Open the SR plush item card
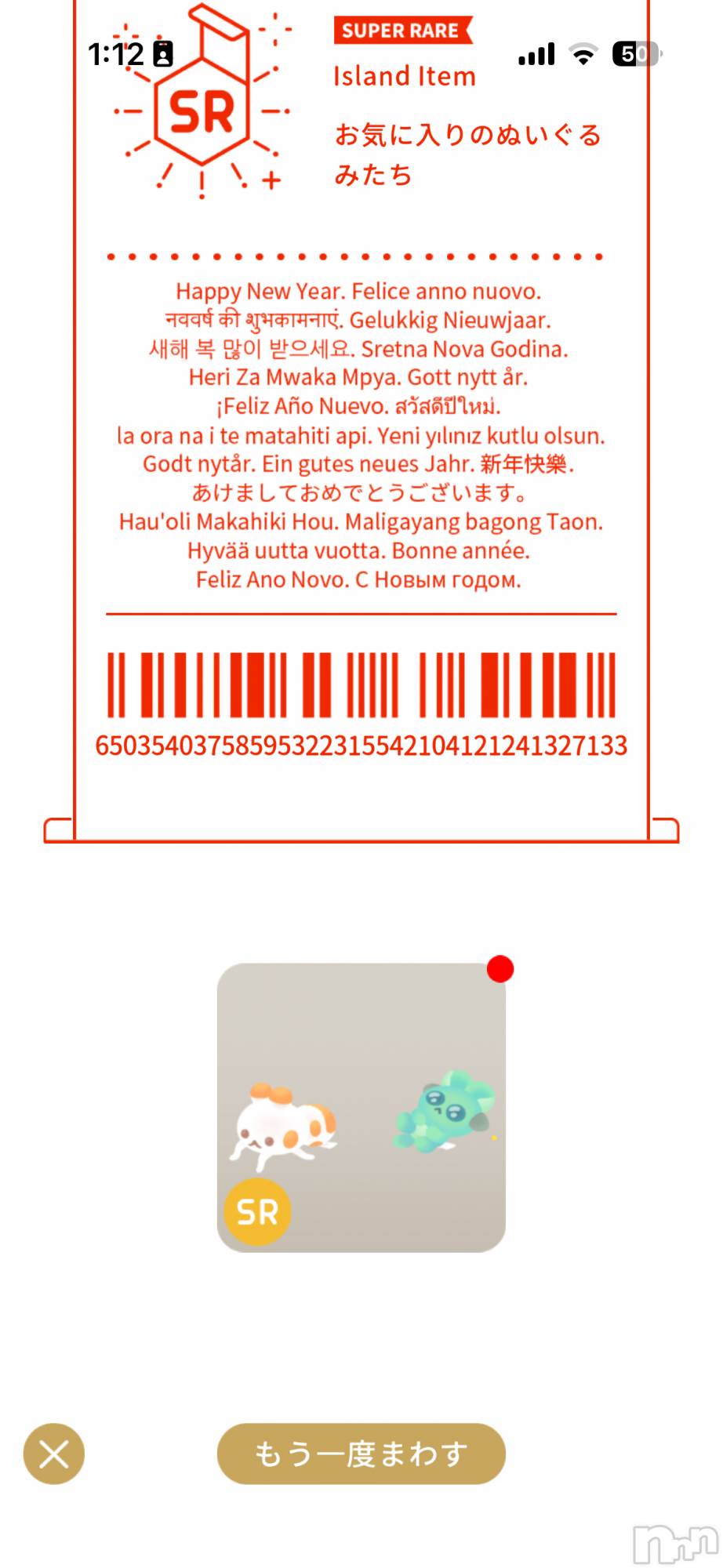This screenshot has height=1568, width=723. pyautogui.click(x=361, y=1107)
